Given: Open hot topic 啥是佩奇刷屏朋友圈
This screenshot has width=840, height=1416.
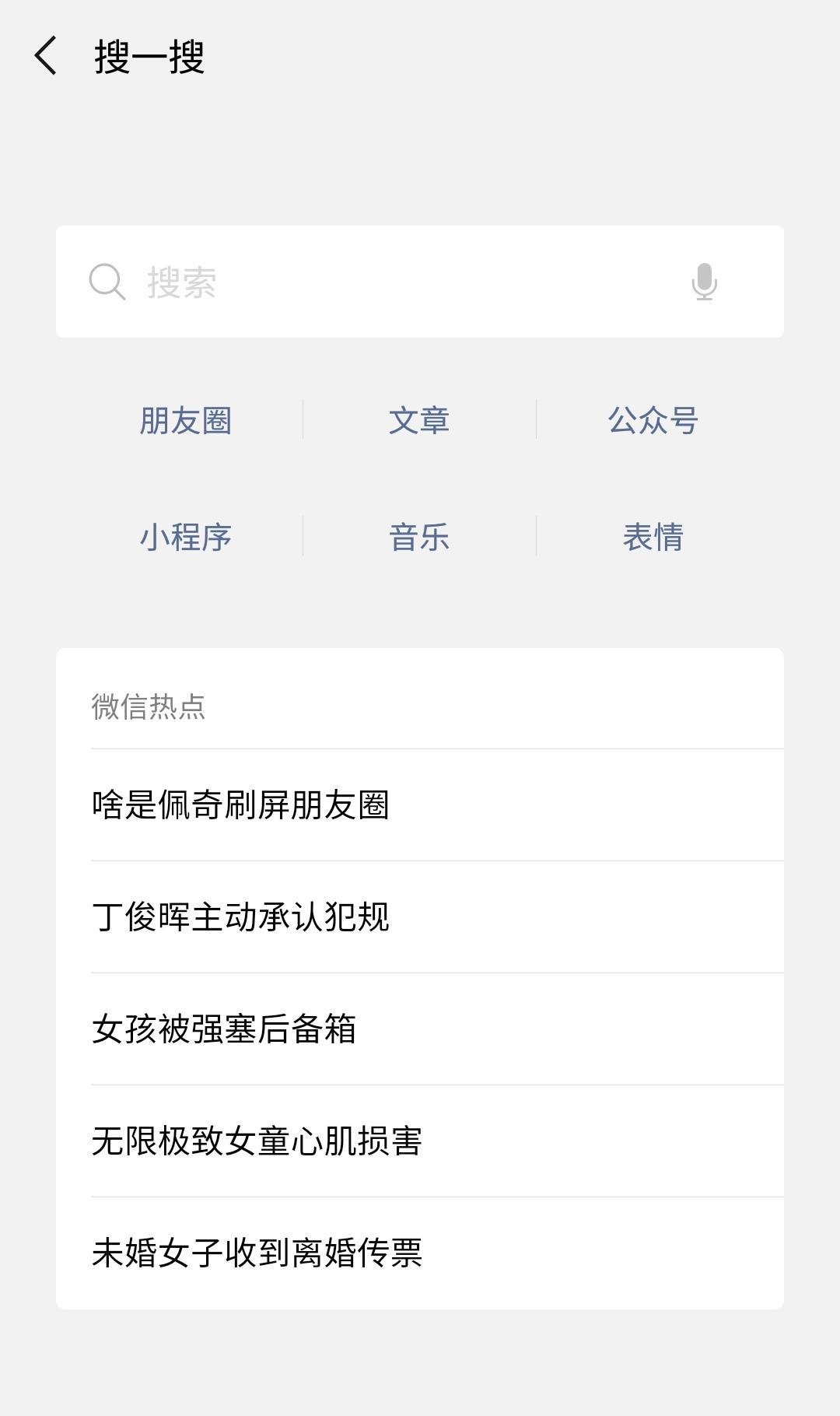Looking at the screenshot, I should point(241,804).
